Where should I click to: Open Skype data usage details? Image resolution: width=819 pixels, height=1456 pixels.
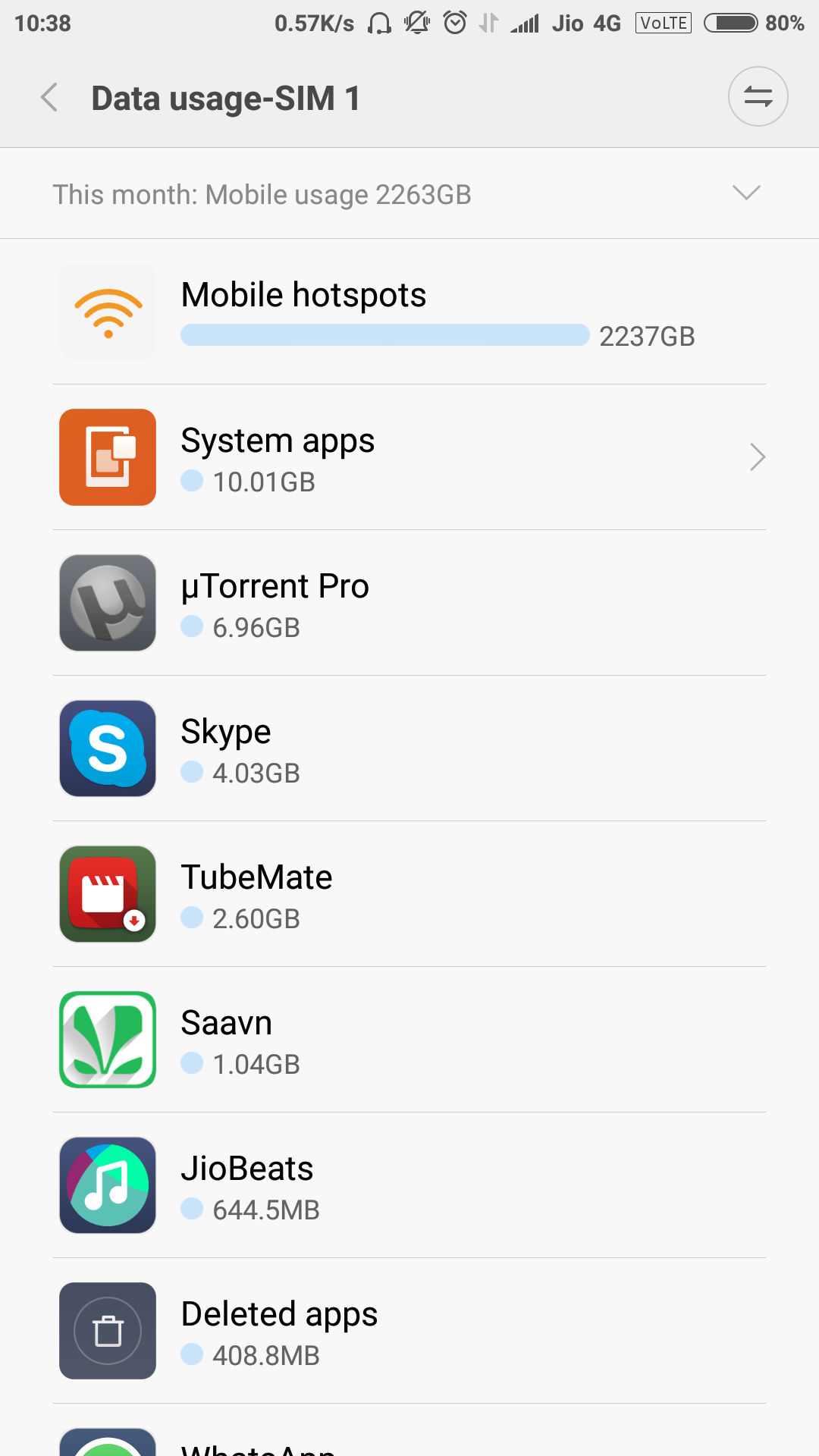pyautogui.click(x=409, y=748)
